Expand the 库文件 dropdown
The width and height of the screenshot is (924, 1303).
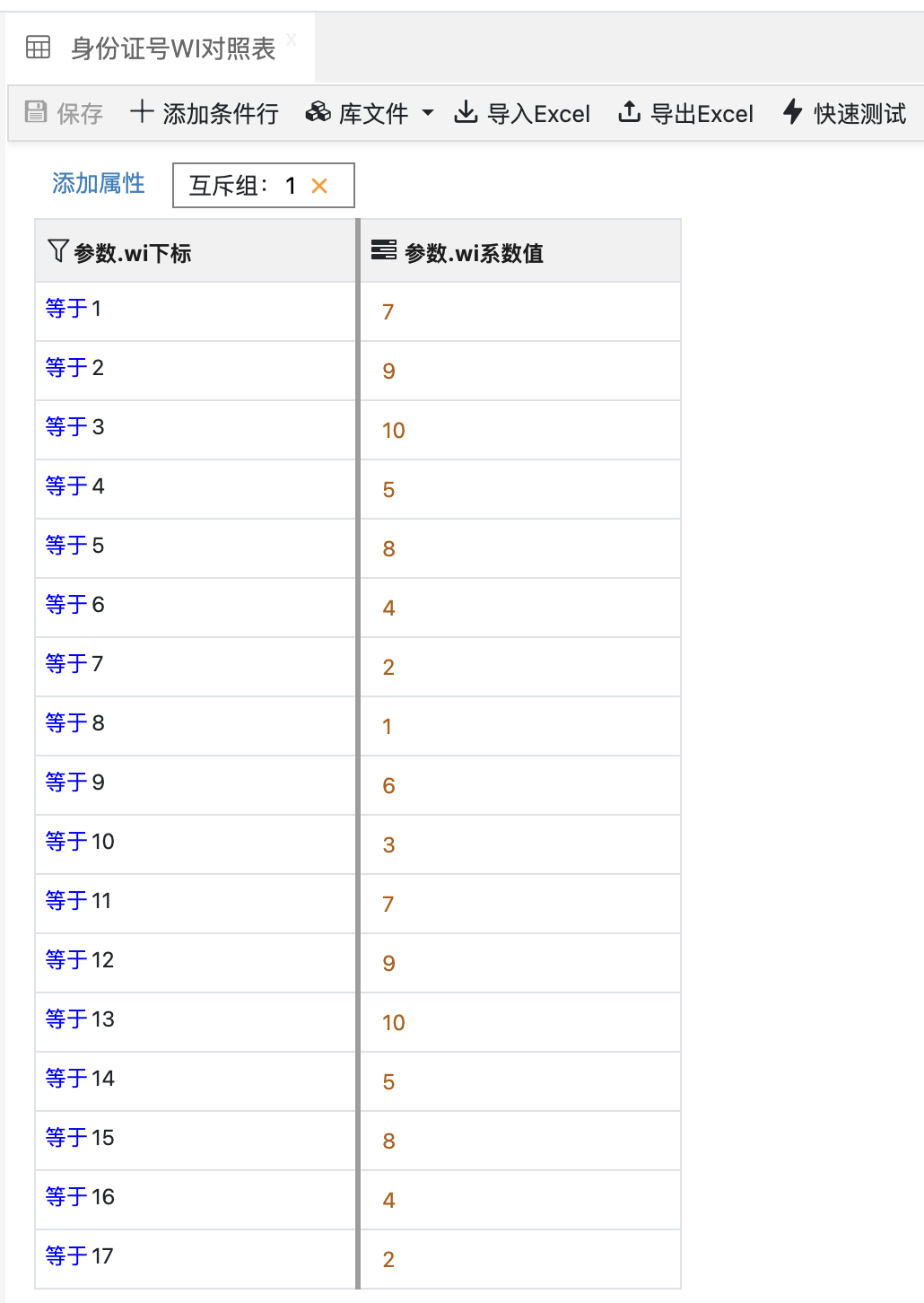(370, 113)
